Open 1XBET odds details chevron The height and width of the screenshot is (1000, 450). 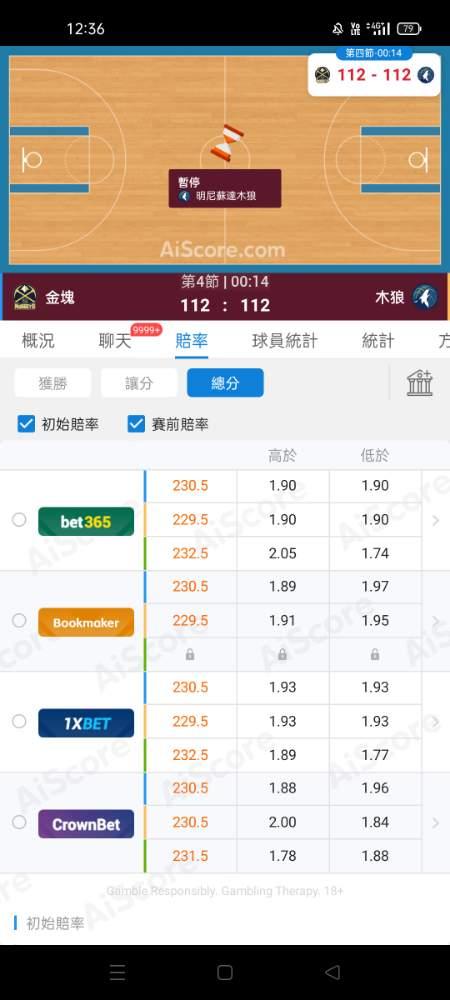(436, 722)
